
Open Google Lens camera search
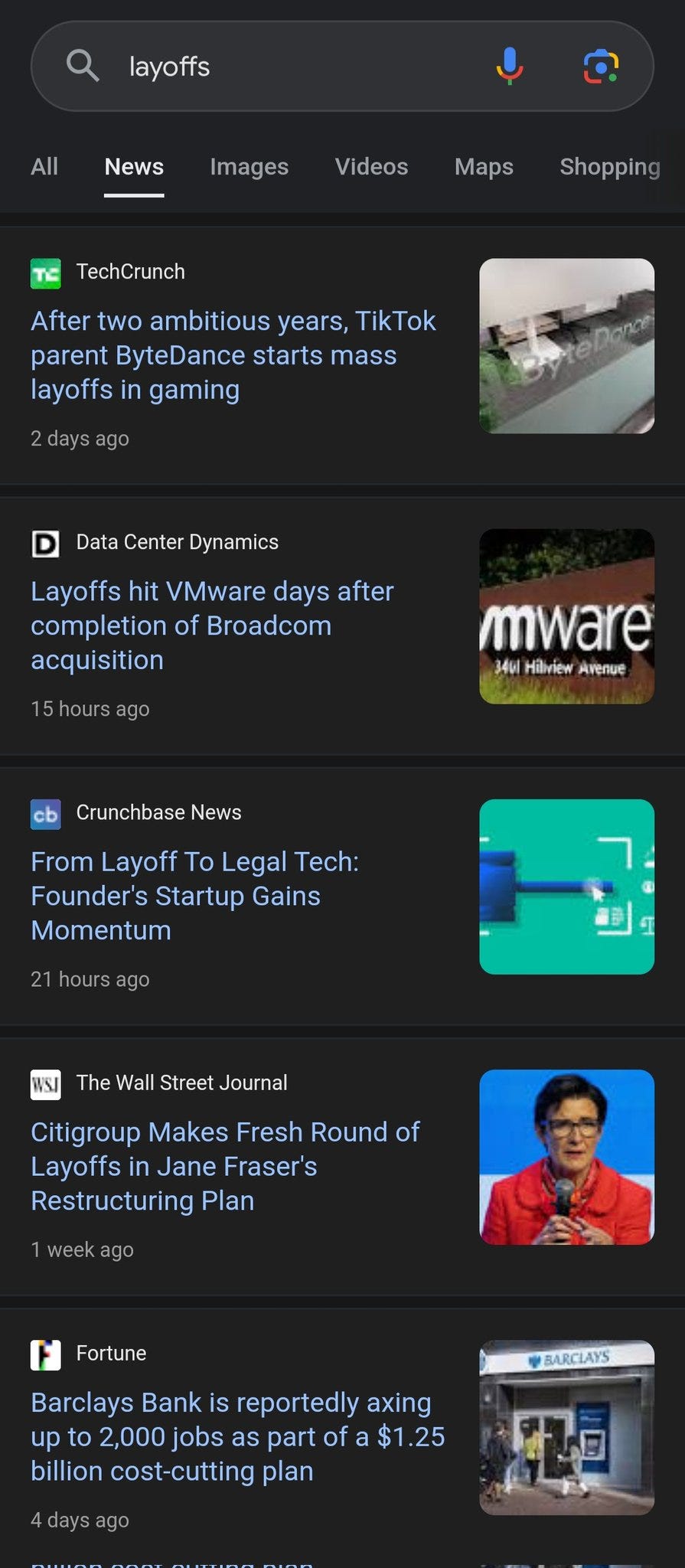(601, 67)
